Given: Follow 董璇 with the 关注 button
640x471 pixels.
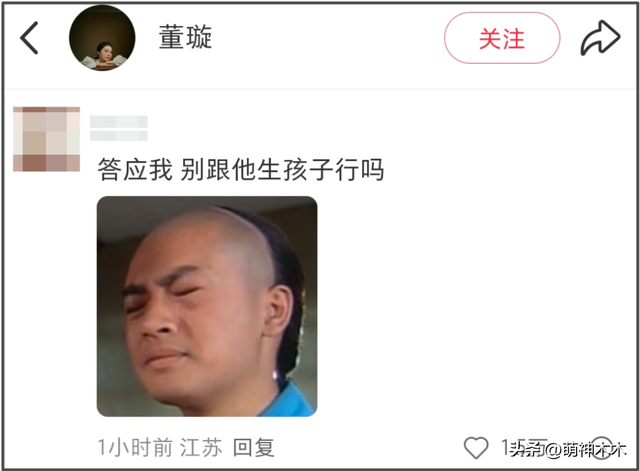Looking at the screenshot, I should click(x=502, y=39).
